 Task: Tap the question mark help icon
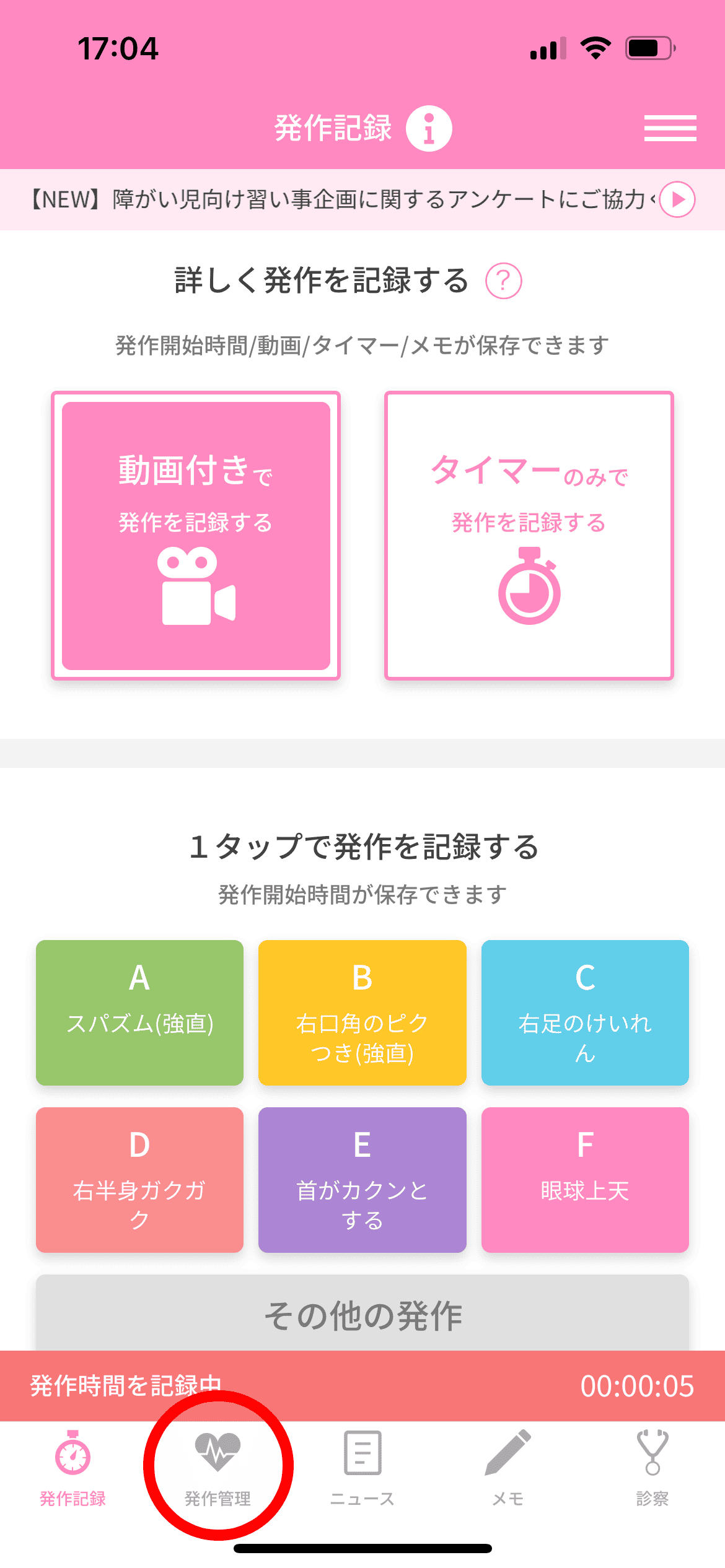[503, 281]
